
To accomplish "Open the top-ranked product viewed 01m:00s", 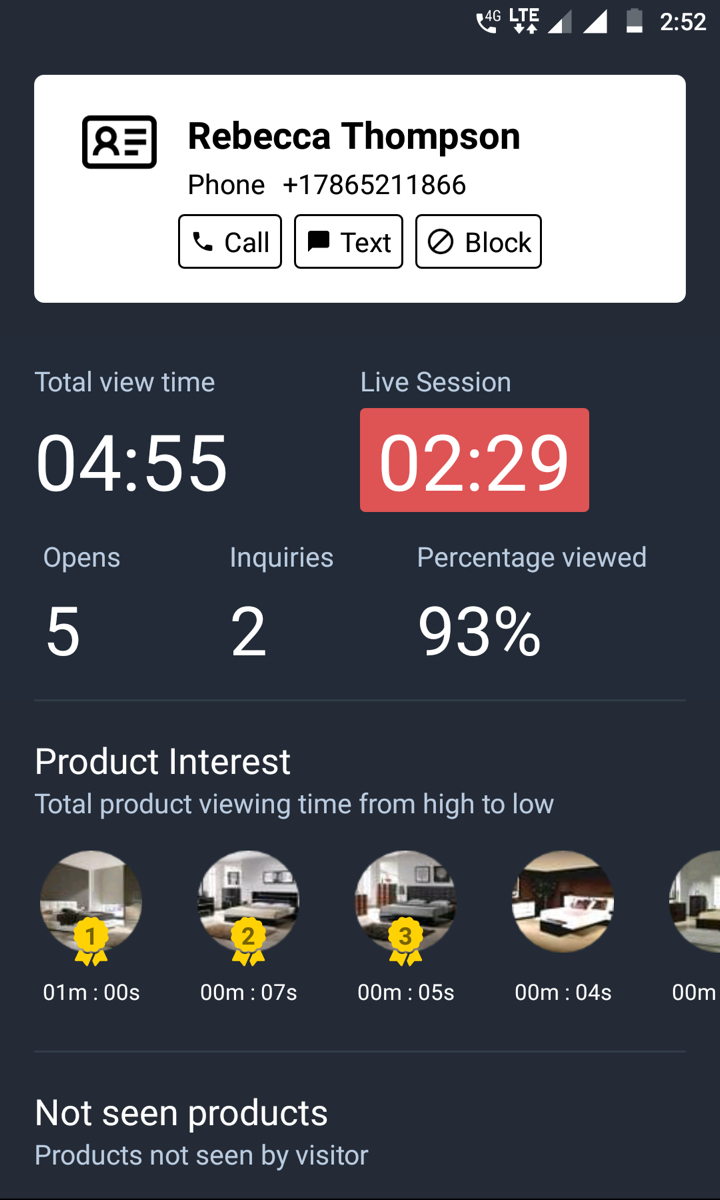I will (91, 902).
